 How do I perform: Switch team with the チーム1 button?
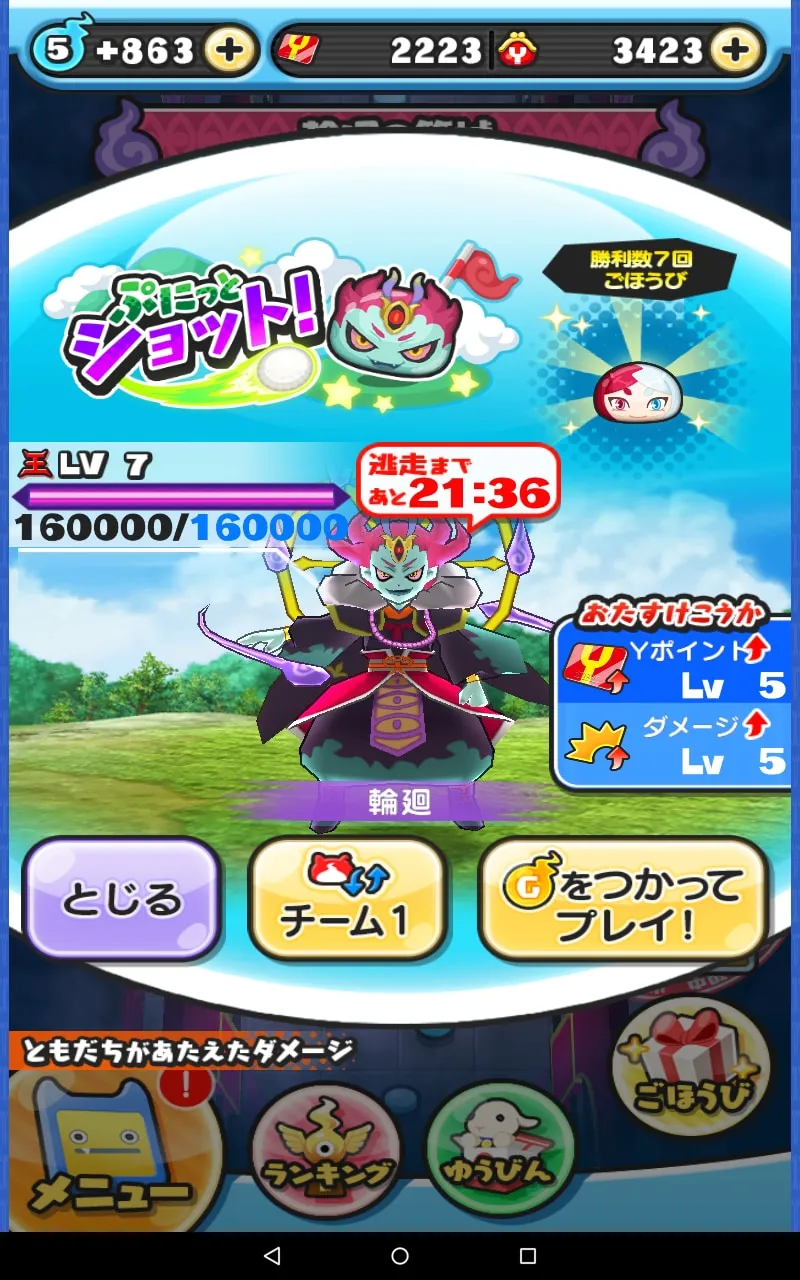pyautogui.click(x=346, y=898)
